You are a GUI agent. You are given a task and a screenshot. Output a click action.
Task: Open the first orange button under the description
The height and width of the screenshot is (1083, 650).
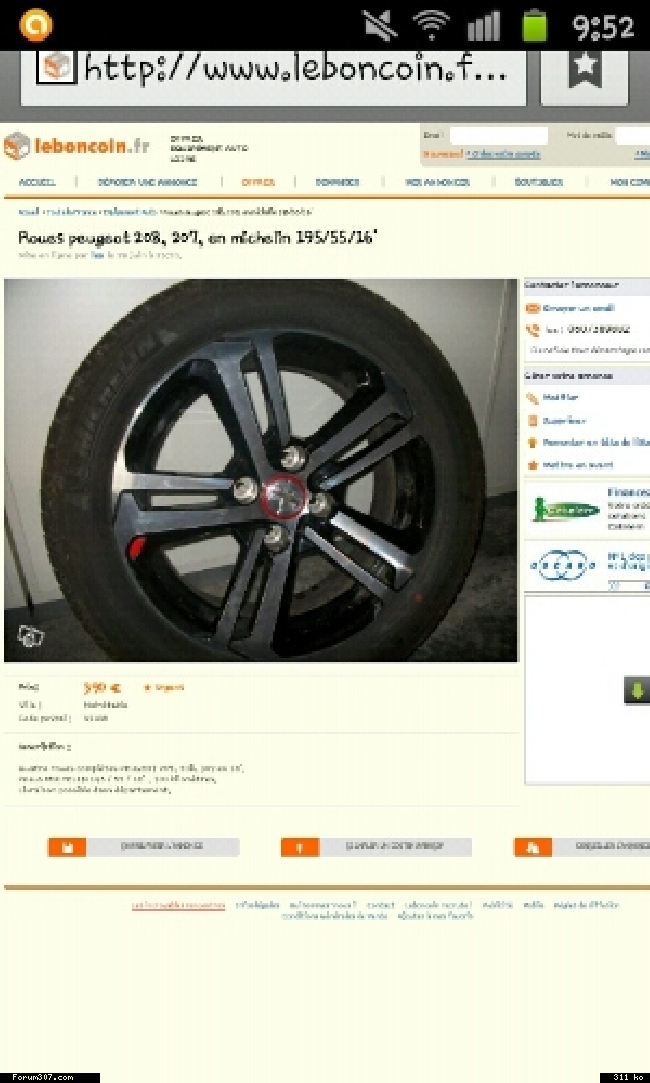coord(143,847)
